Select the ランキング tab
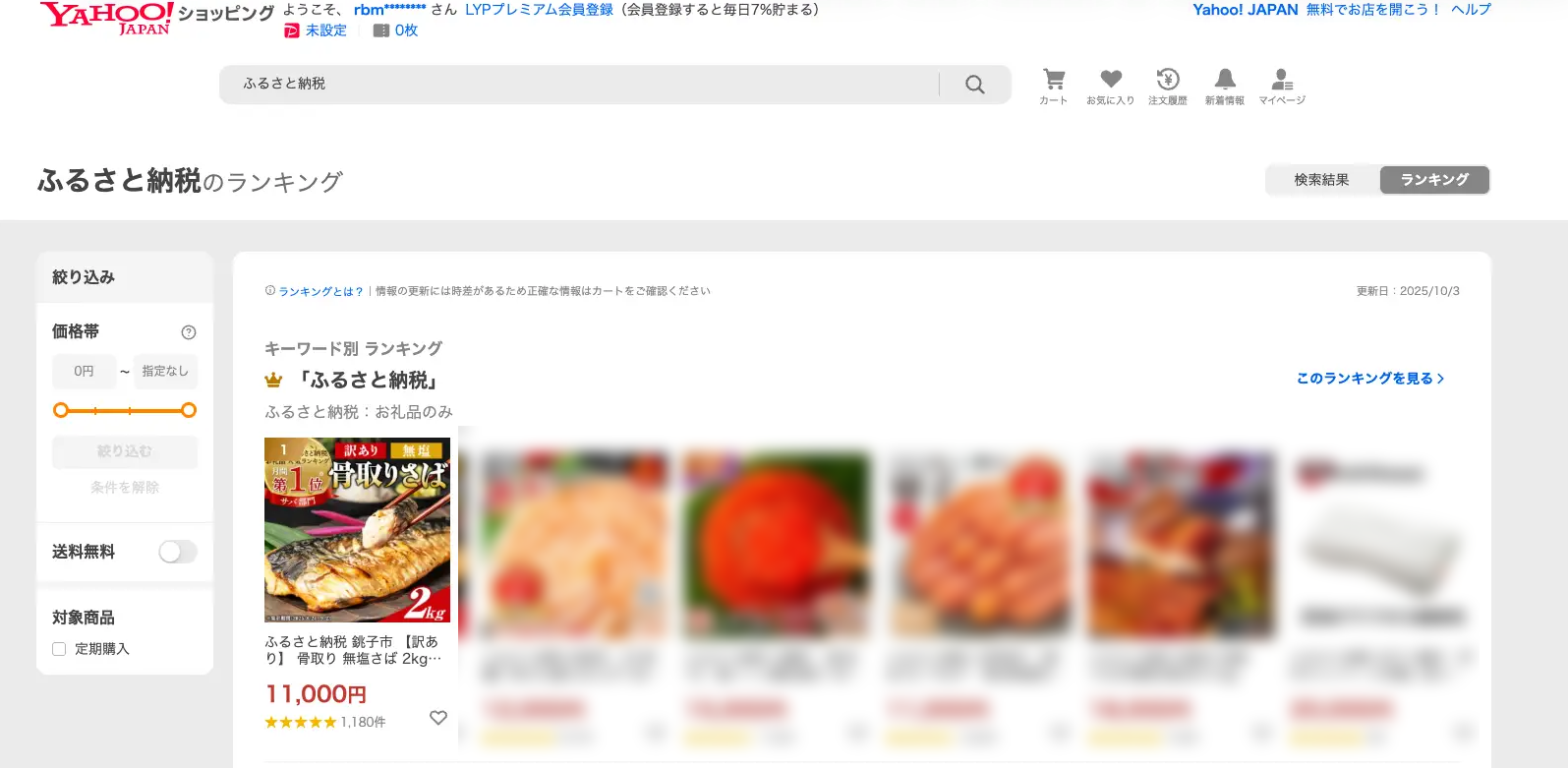This screenshot has height=768, width=1568. [1434, 180]
